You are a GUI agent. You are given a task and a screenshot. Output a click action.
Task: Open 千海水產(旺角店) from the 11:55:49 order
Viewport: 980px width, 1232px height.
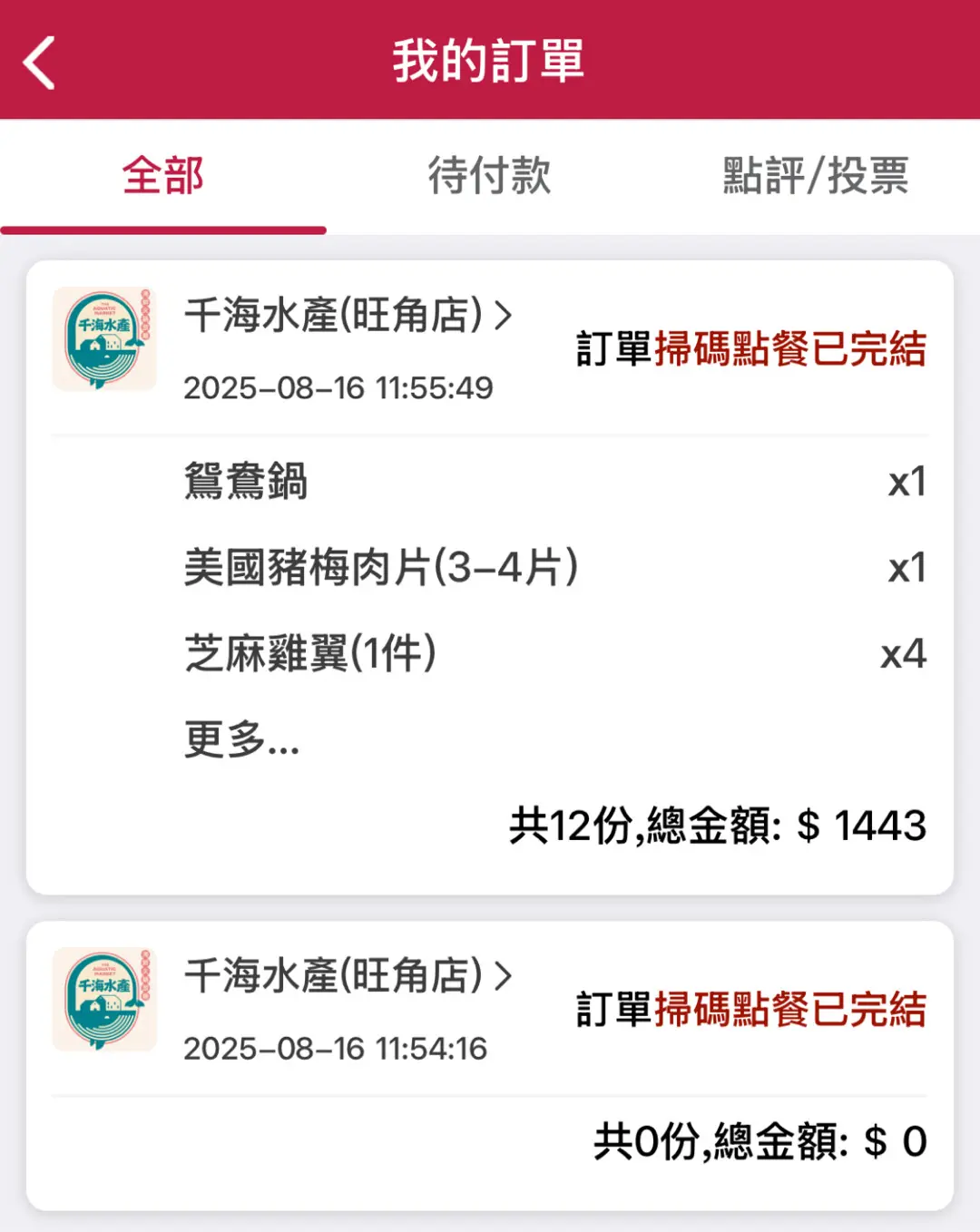pyautogui.click(x=348, y=316)
